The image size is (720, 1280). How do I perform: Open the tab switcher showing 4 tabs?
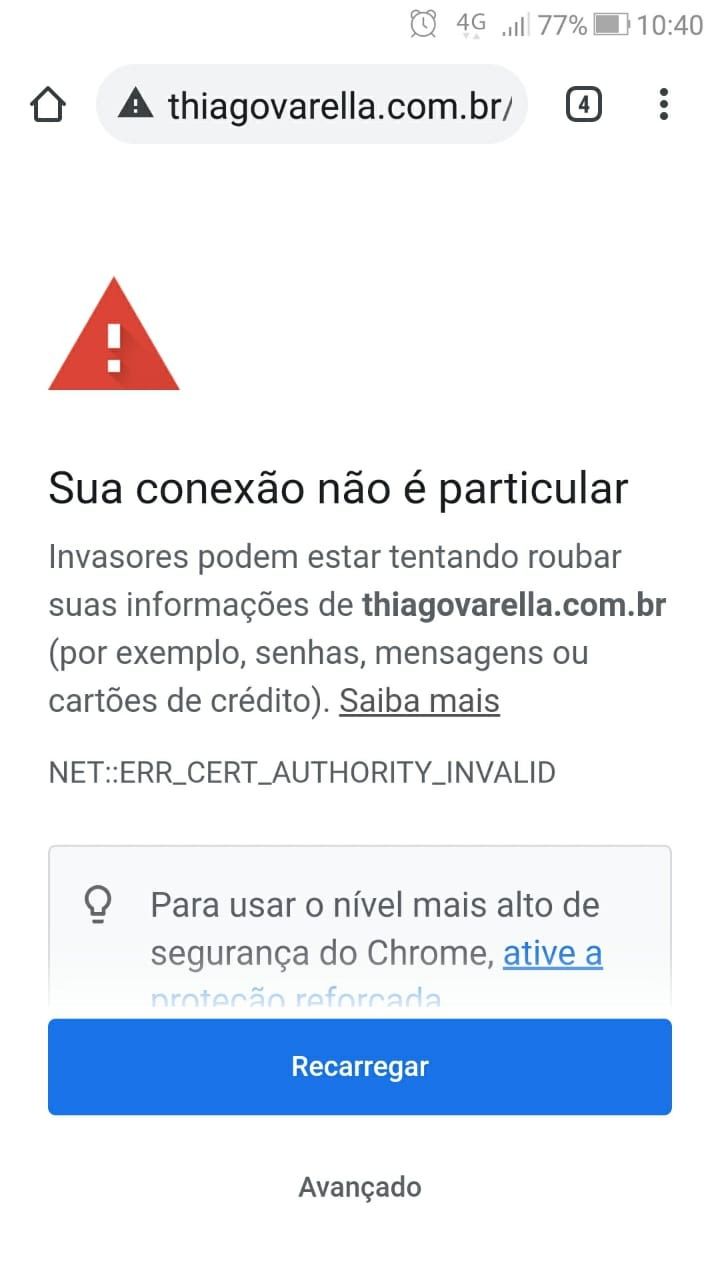pyautogui.click(x=584, y=104)
